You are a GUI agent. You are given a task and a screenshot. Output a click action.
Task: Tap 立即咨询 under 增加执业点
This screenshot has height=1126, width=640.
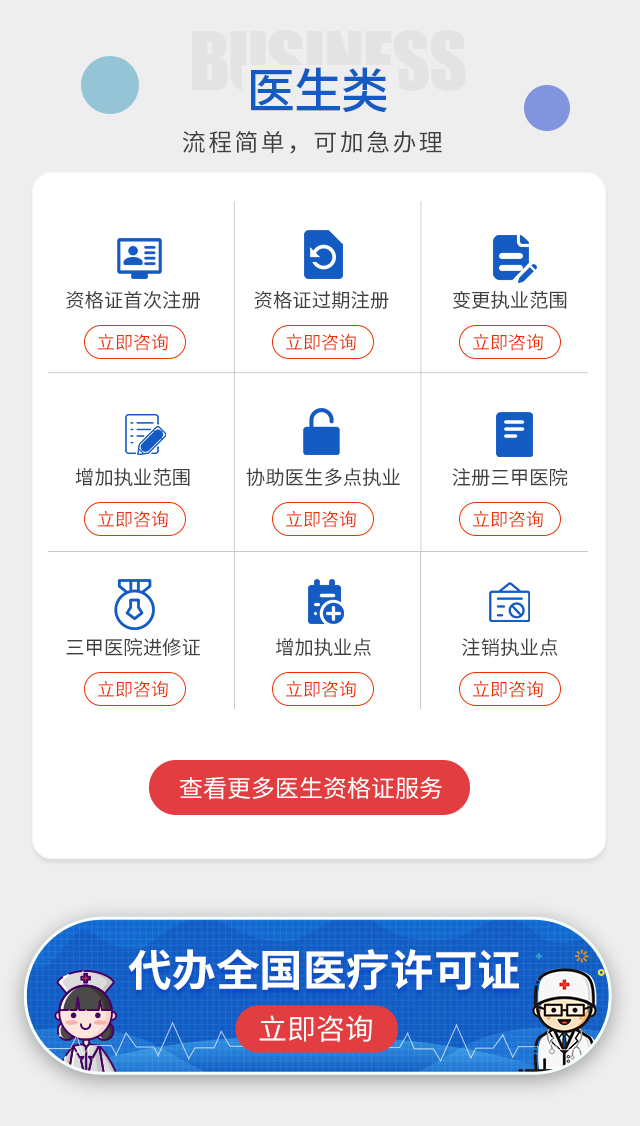pyautogui.click(x=323, y=689)
